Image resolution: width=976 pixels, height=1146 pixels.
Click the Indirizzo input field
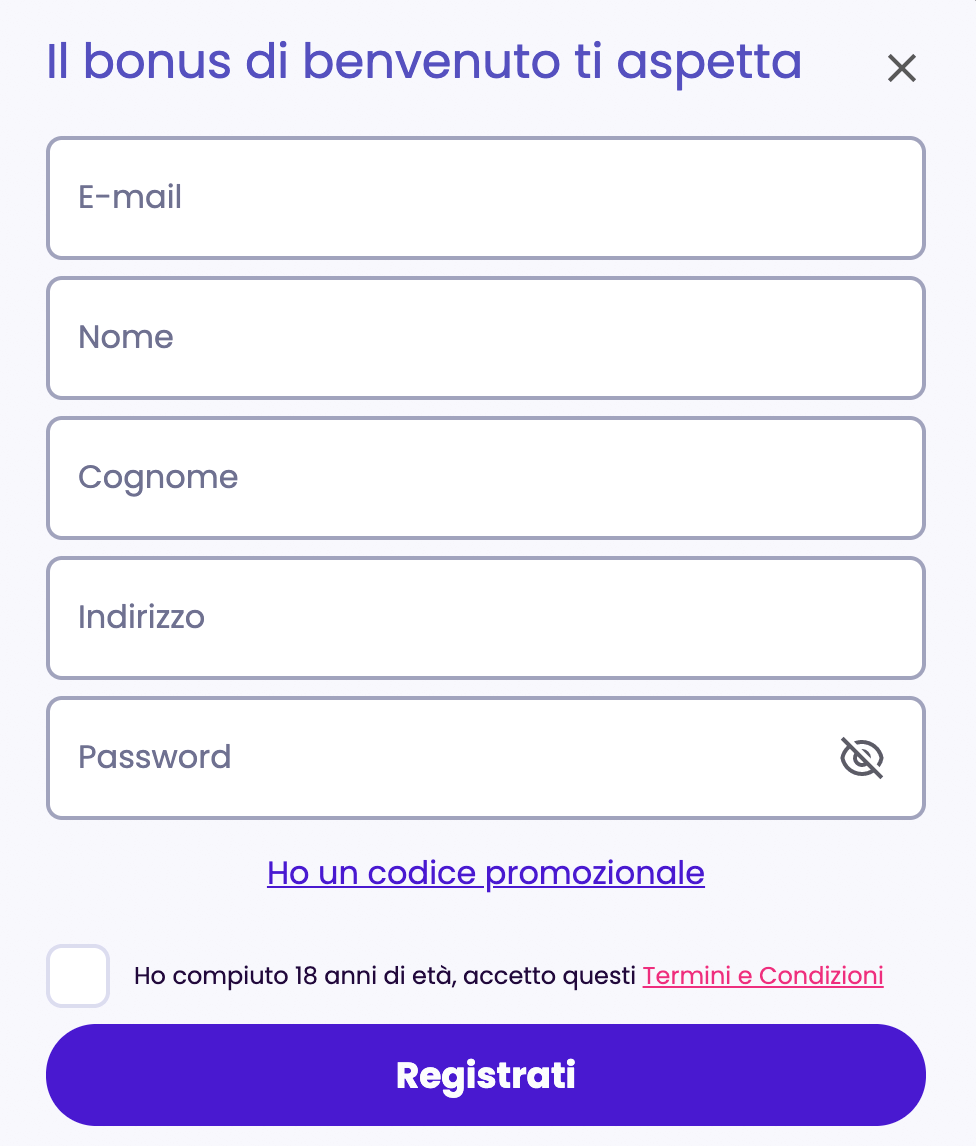point(485,617)
